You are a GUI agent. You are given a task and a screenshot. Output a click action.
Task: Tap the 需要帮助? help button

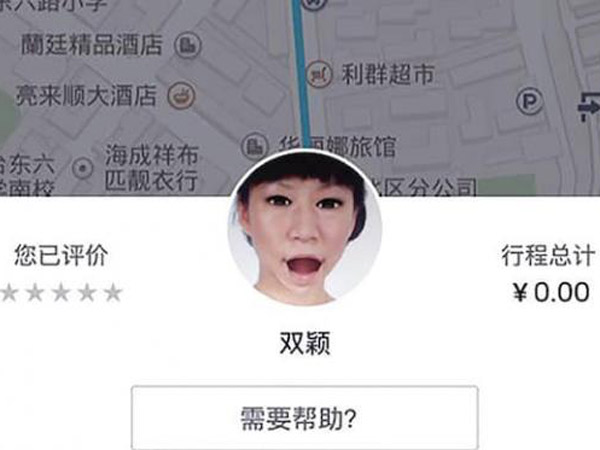pos(304,417)
